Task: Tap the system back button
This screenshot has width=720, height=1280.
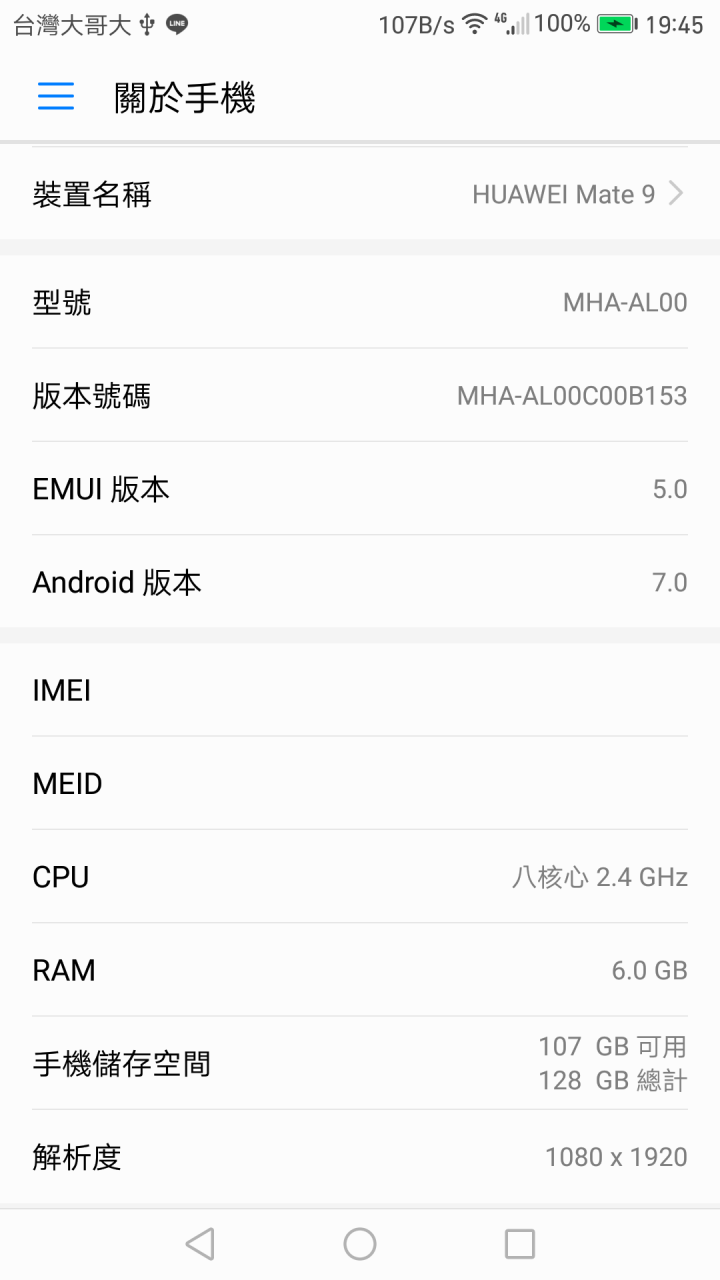Action: click(x=200, y=1244)
